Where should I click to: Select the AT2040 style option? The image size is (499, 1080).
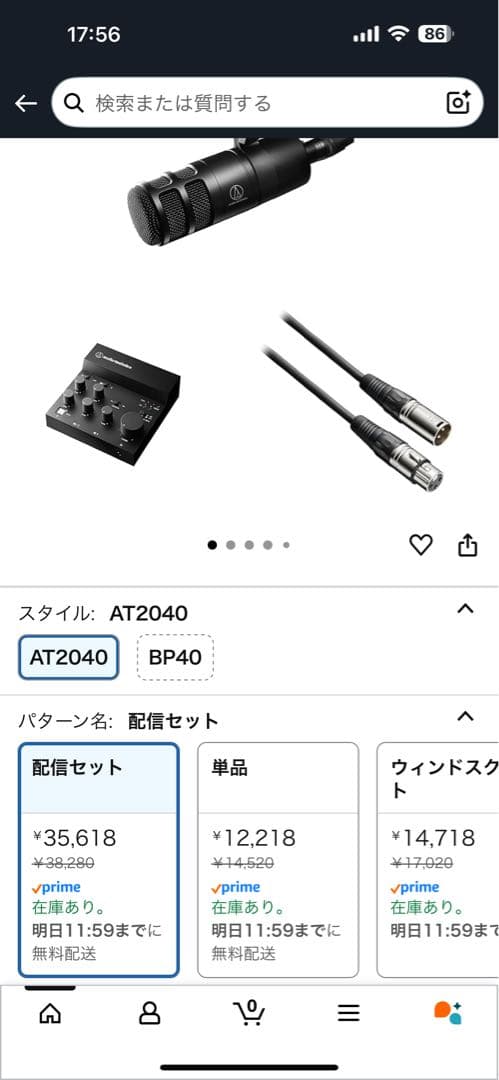click(68, 657)
